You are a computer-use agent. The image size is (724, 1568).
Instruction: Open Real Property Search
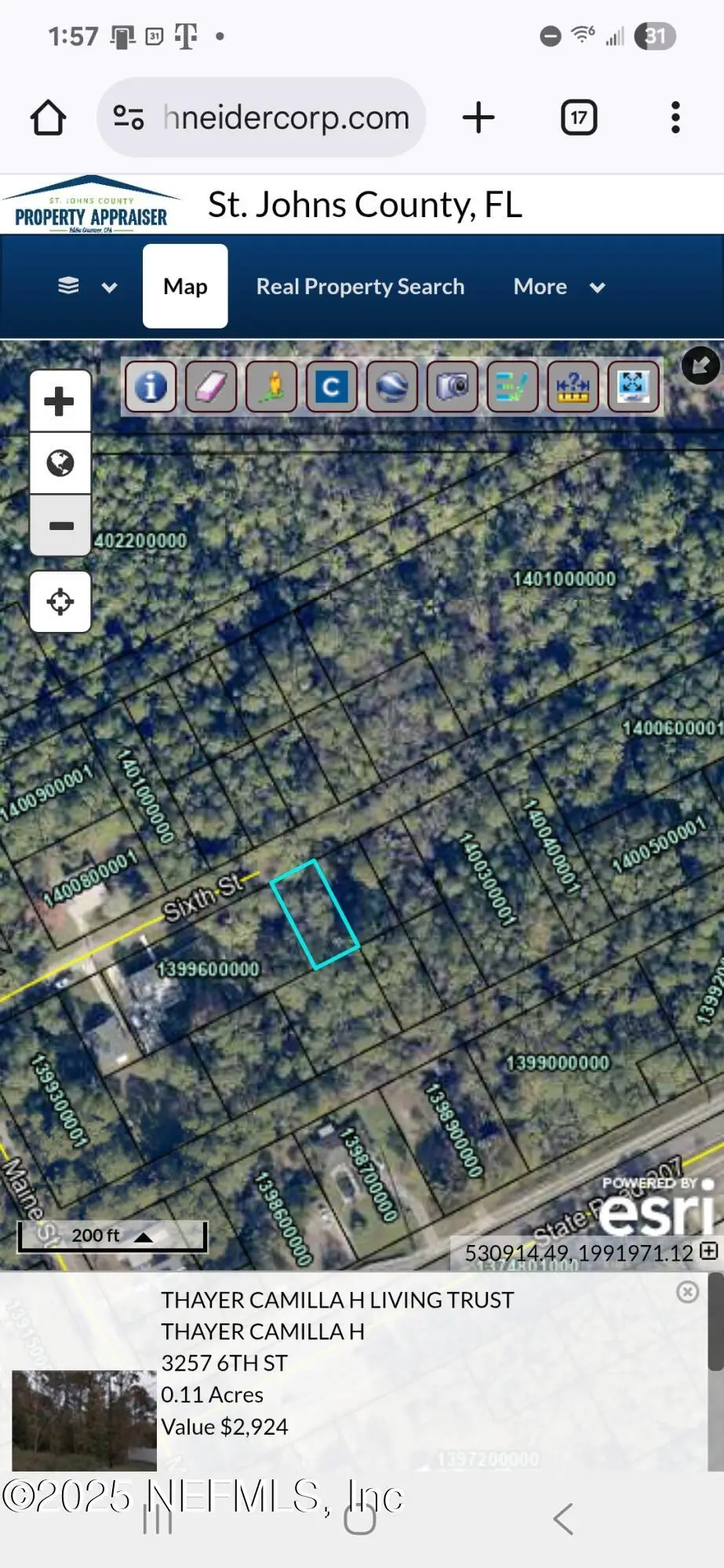tap(360, 286)
